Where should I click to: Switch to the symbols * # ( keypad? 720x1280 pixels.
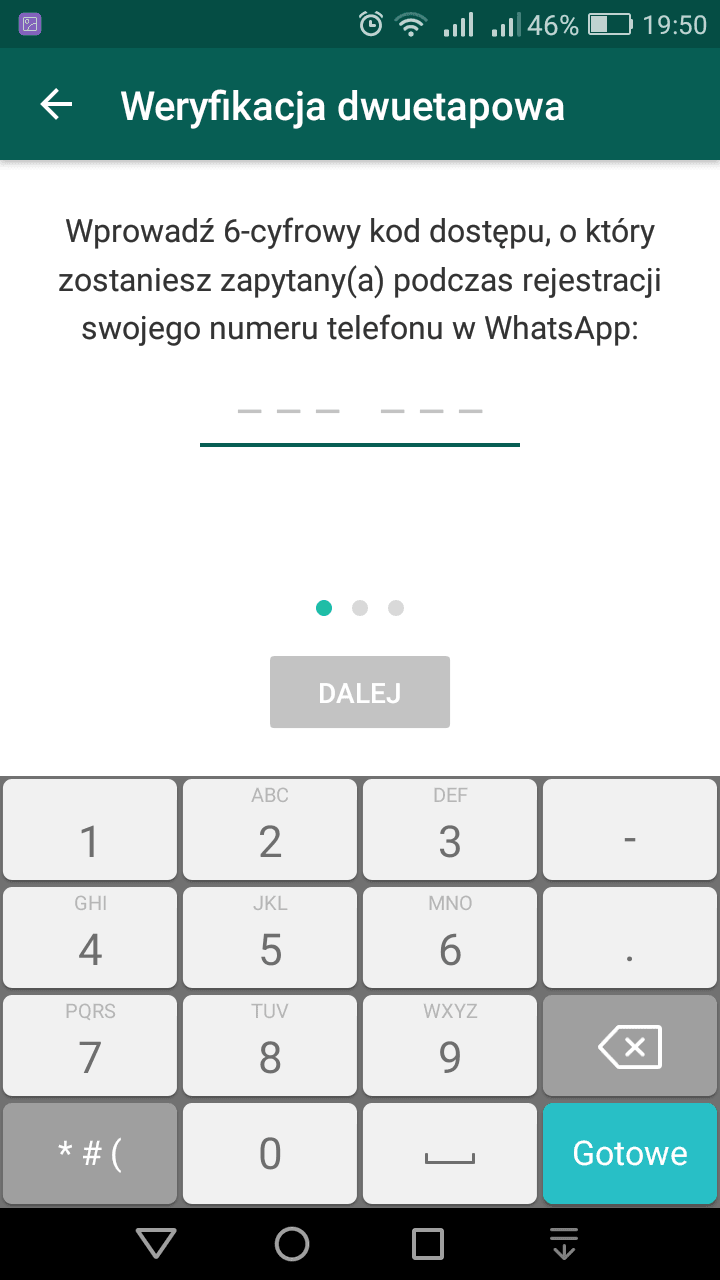click(x=90, y=1154)
